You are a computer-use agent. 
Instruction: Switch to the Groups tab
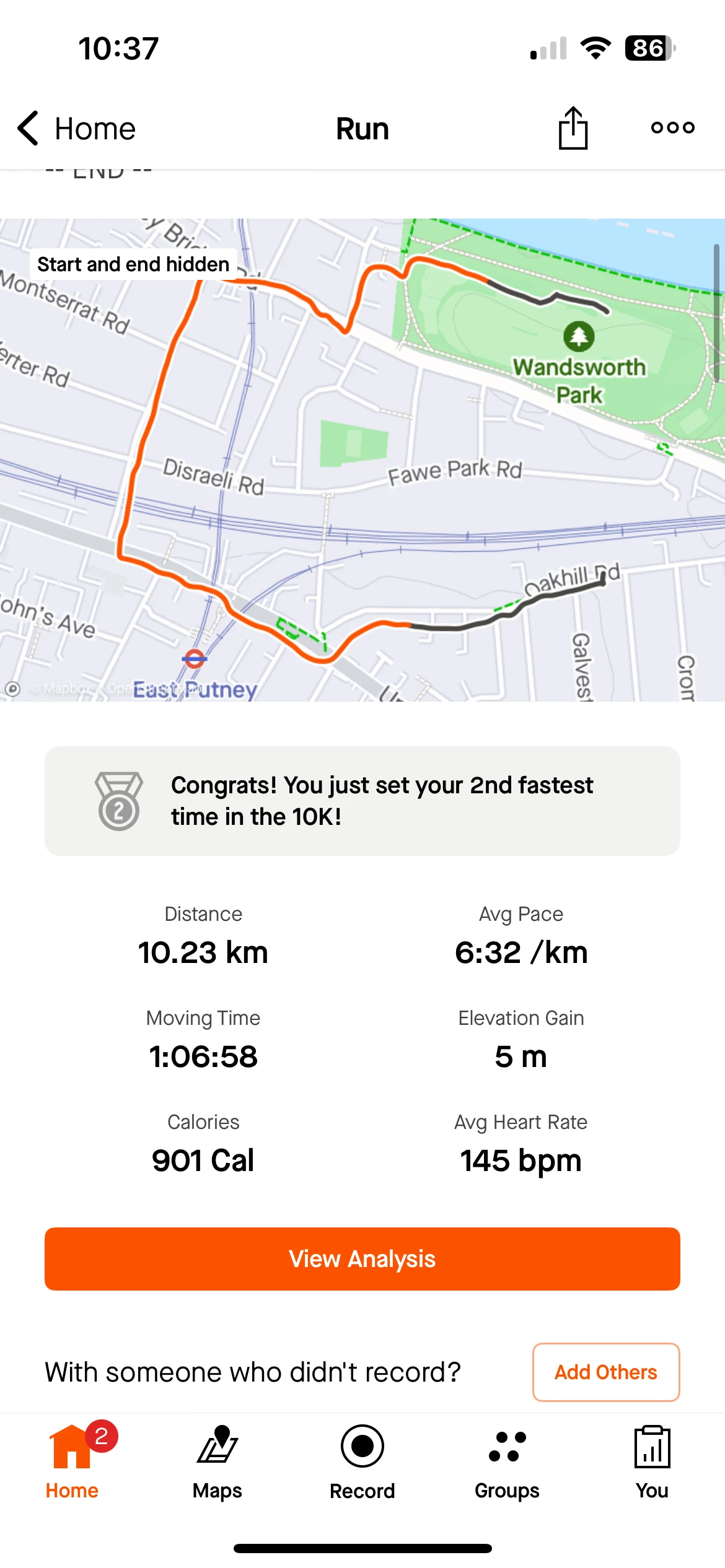tap(507, 1460)
